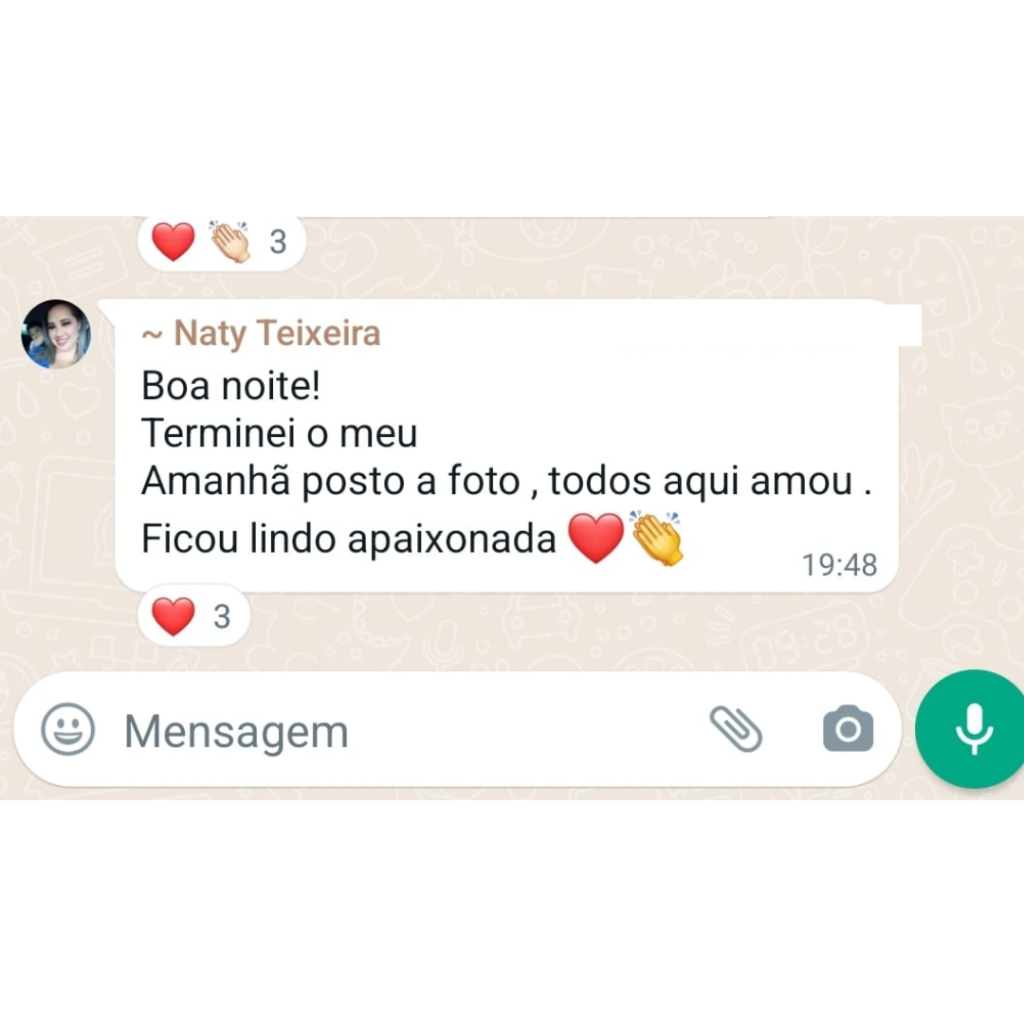
Task: Attach a file with the paperclip
Action: pos(736,729)
